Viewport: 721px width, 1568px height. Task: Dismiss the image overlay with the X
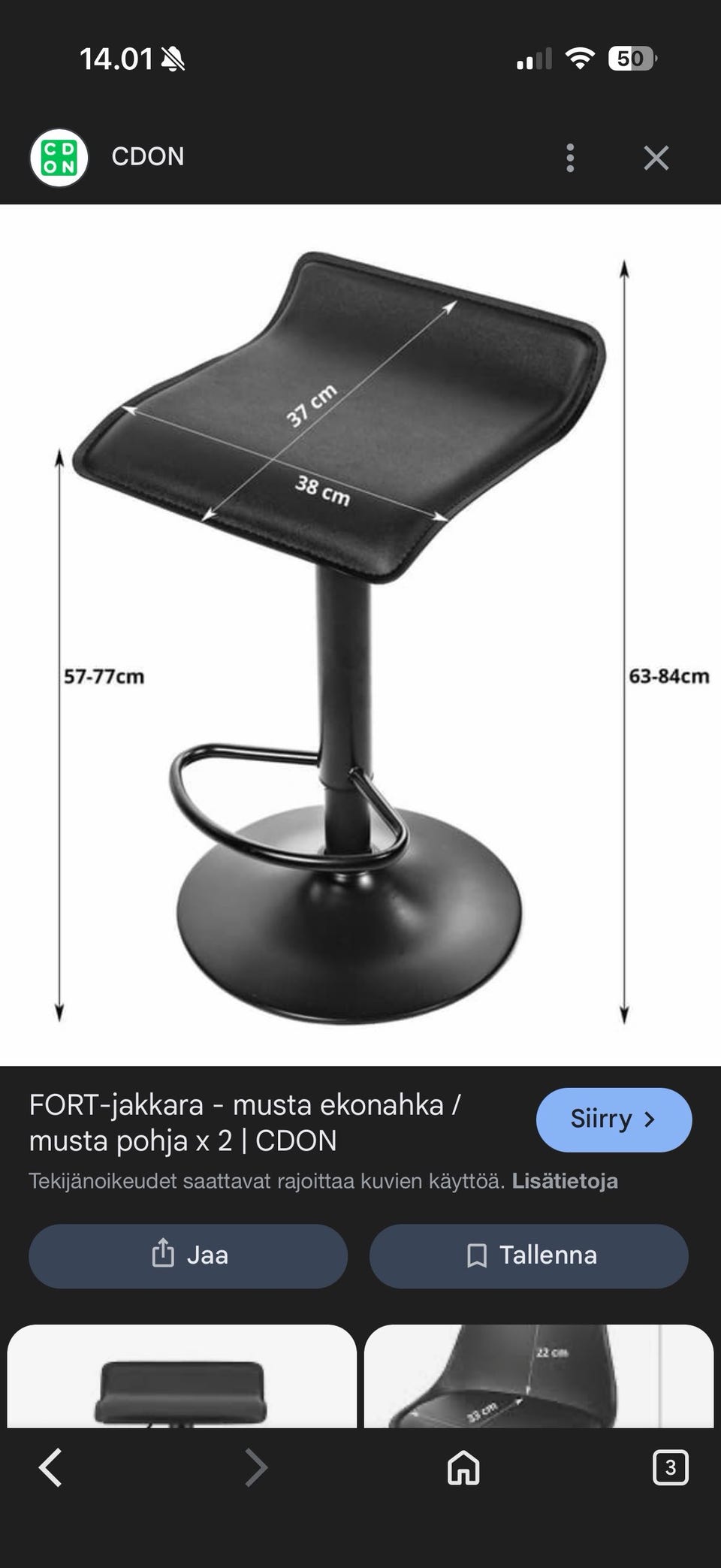pyautogui.click(x=657, y=156)
